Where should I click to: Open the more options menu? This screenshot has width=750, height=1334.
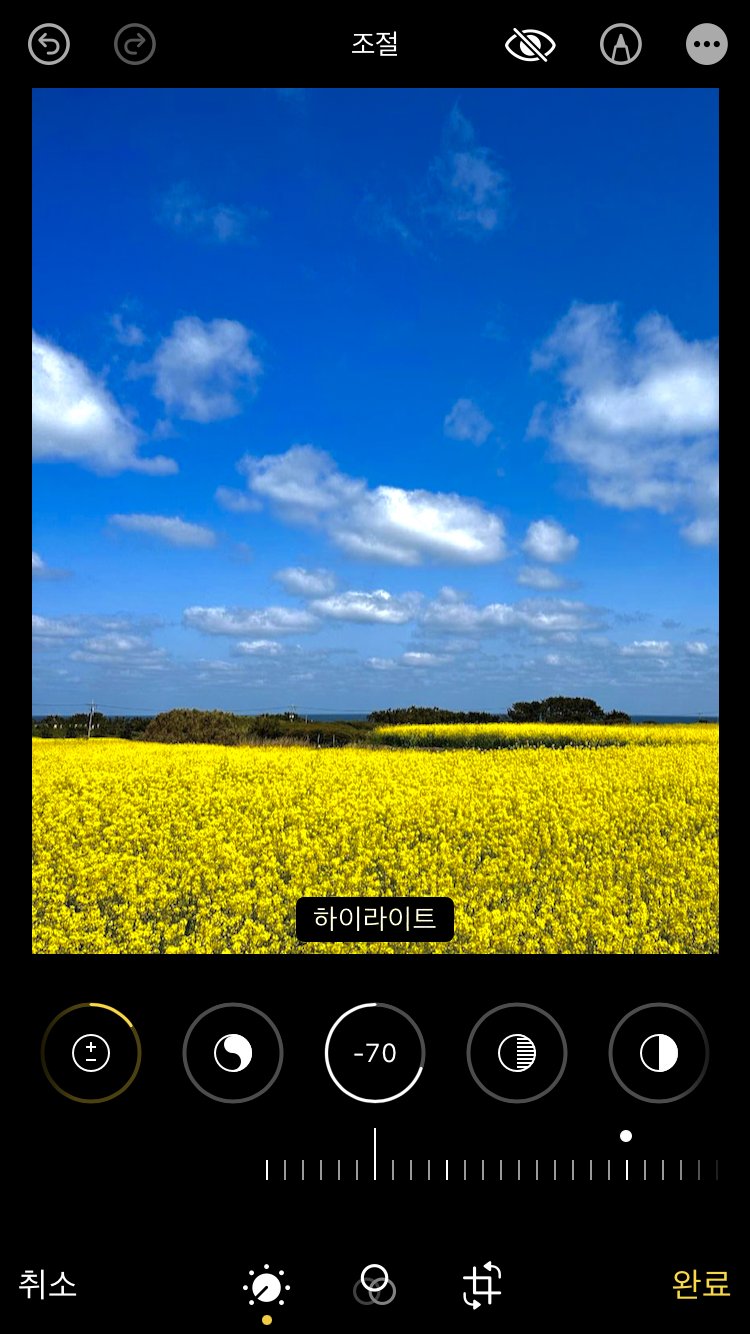pos(707,45)
